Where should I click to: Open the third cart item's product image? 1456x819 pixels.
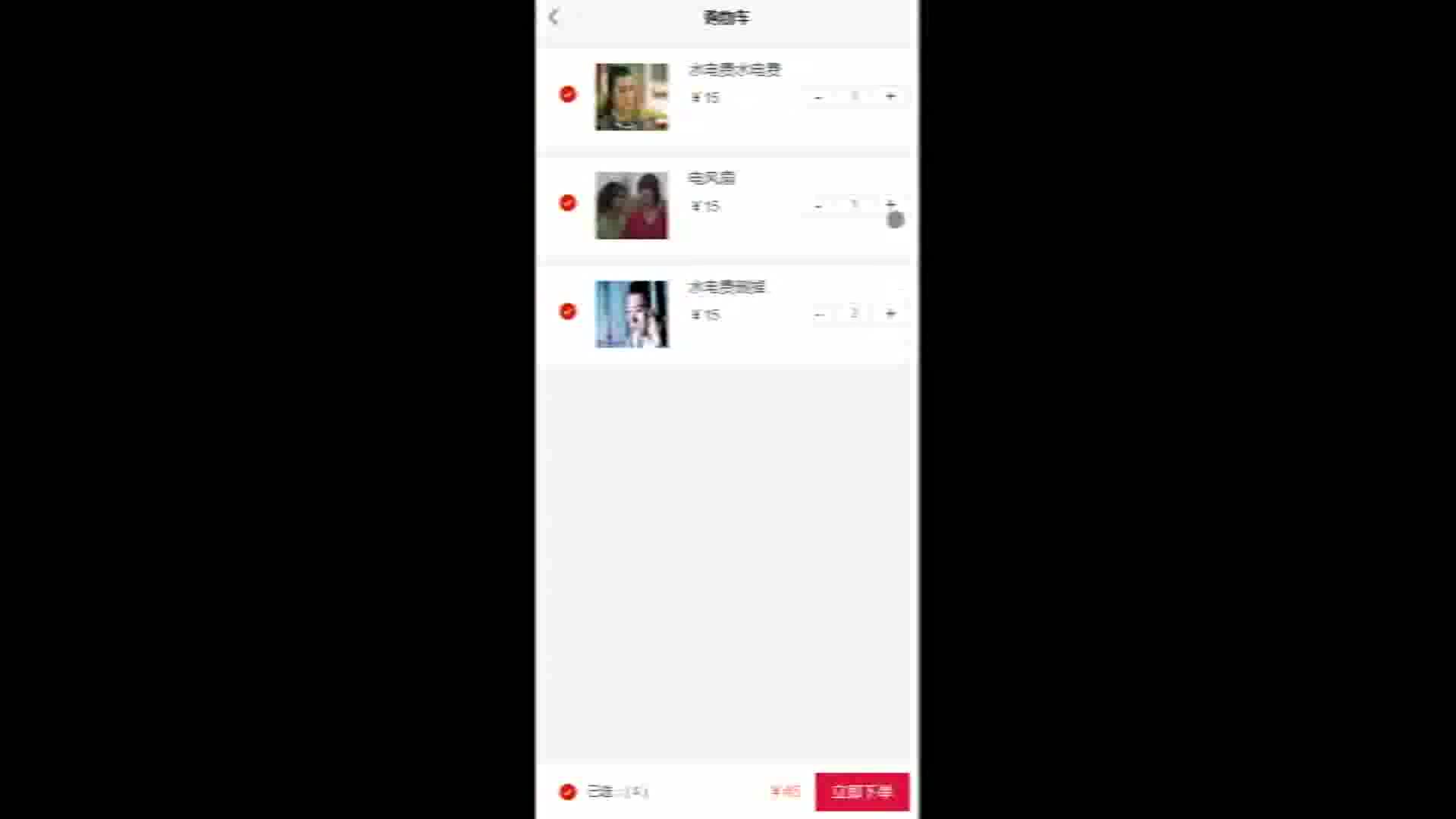coord(632,314)
